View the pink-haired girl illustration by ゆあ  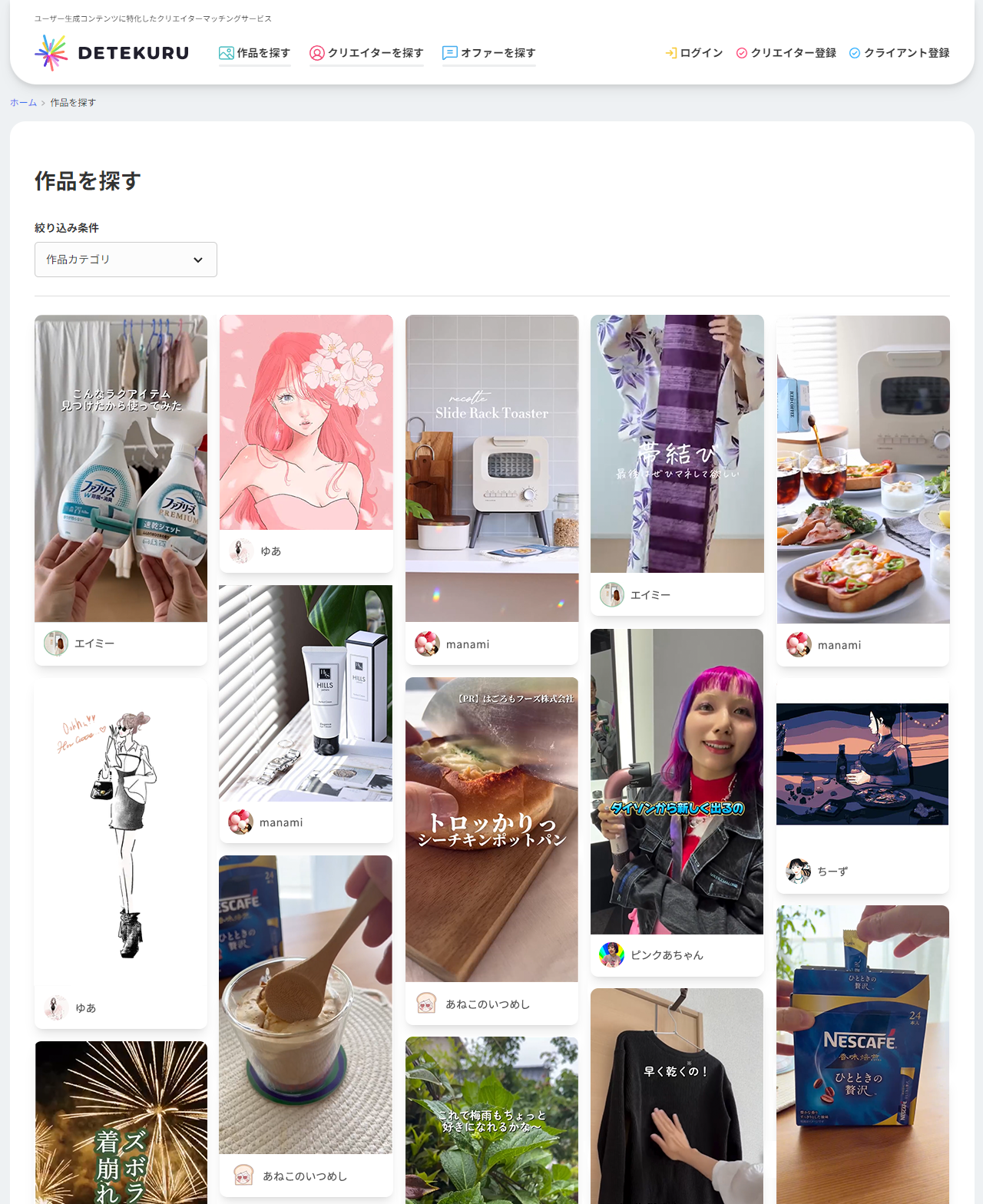point(306,422)
